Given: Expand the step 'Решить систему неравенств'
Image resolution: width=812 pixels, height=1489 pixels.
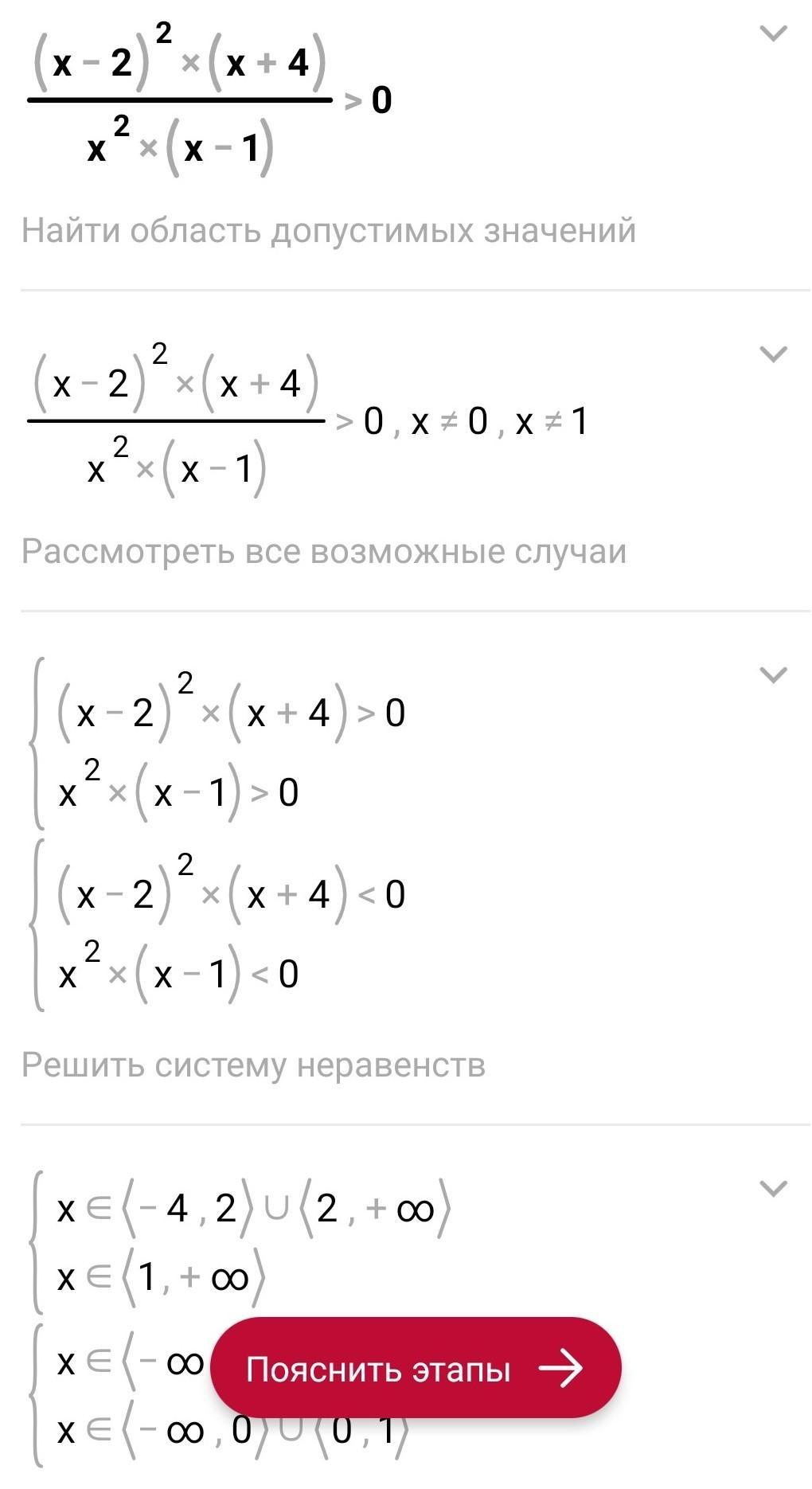Looking at the screenshot, I should [774, 675].
